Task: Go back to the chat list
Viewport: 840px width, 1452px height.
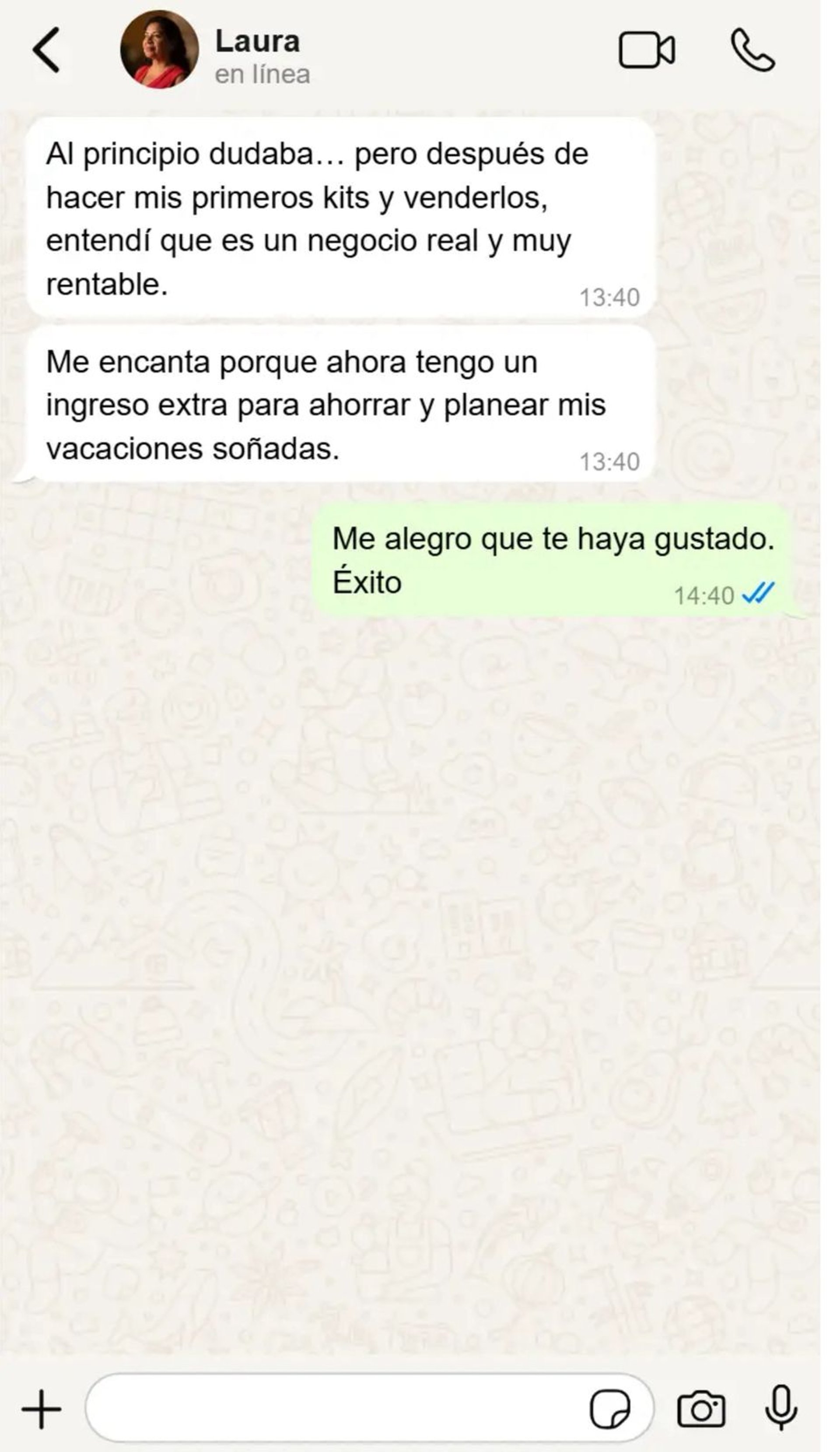Action: pyautogui.click(x=46, y=50)
